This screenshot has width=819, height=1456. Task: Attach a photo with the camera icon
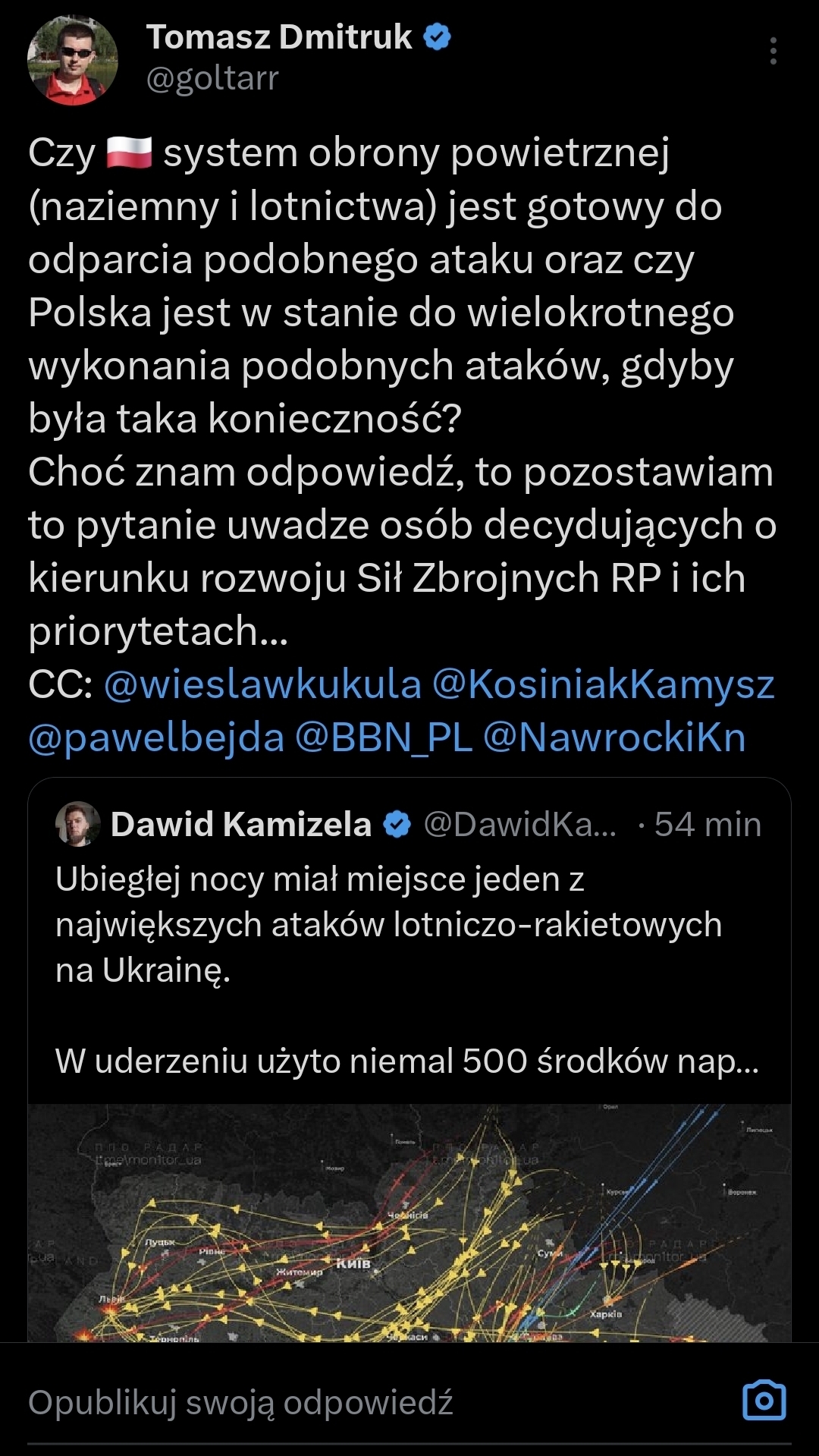(764, 1401)
